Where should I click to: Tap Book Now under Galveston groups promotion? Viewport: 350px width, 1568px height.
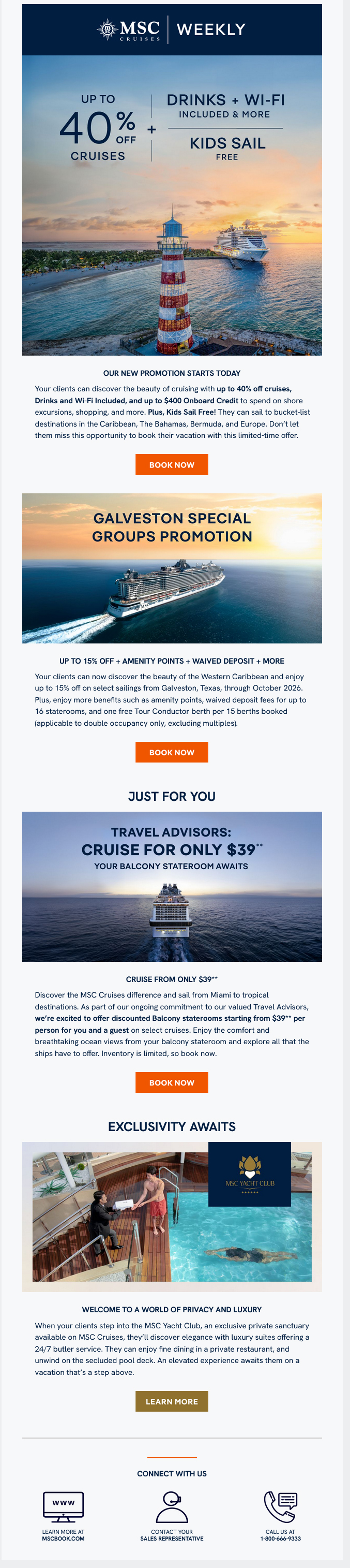pyautogui.click(x=171, y=752)
